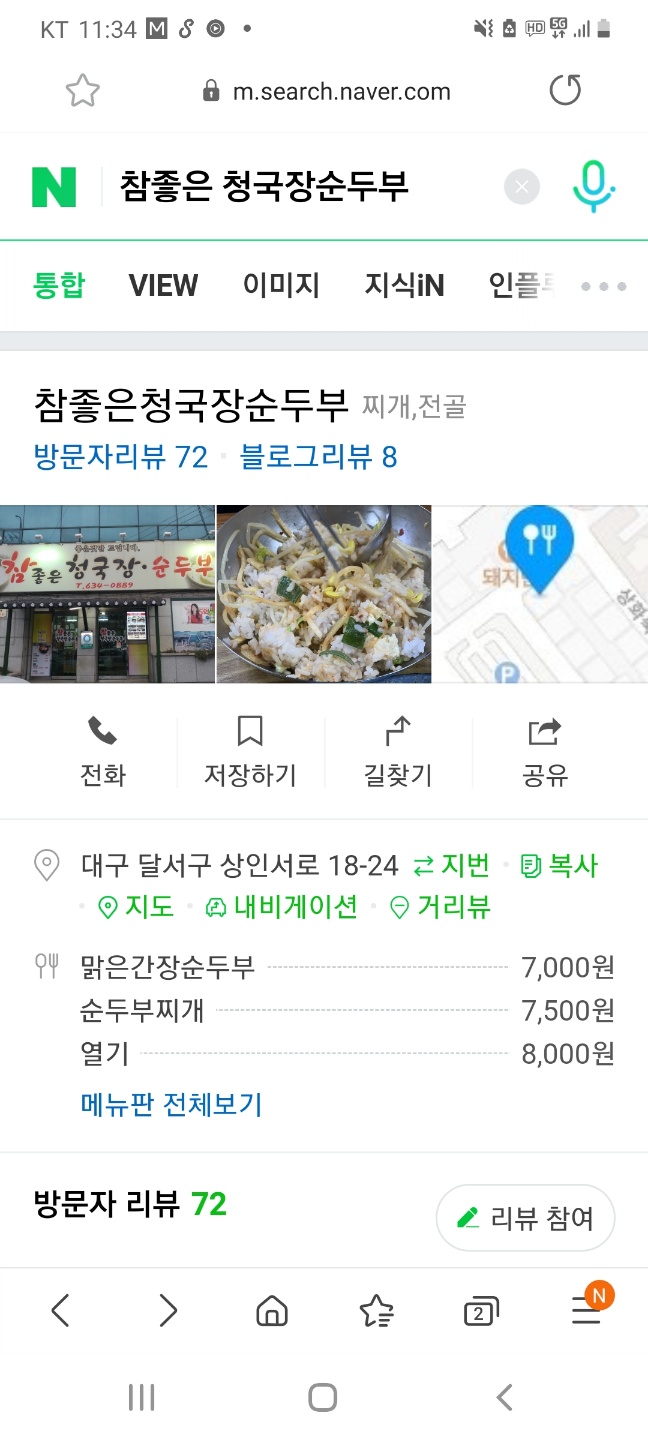Open the restaurant storefront photo
This screenshot has height=1440, width=648.
point(107,594)
